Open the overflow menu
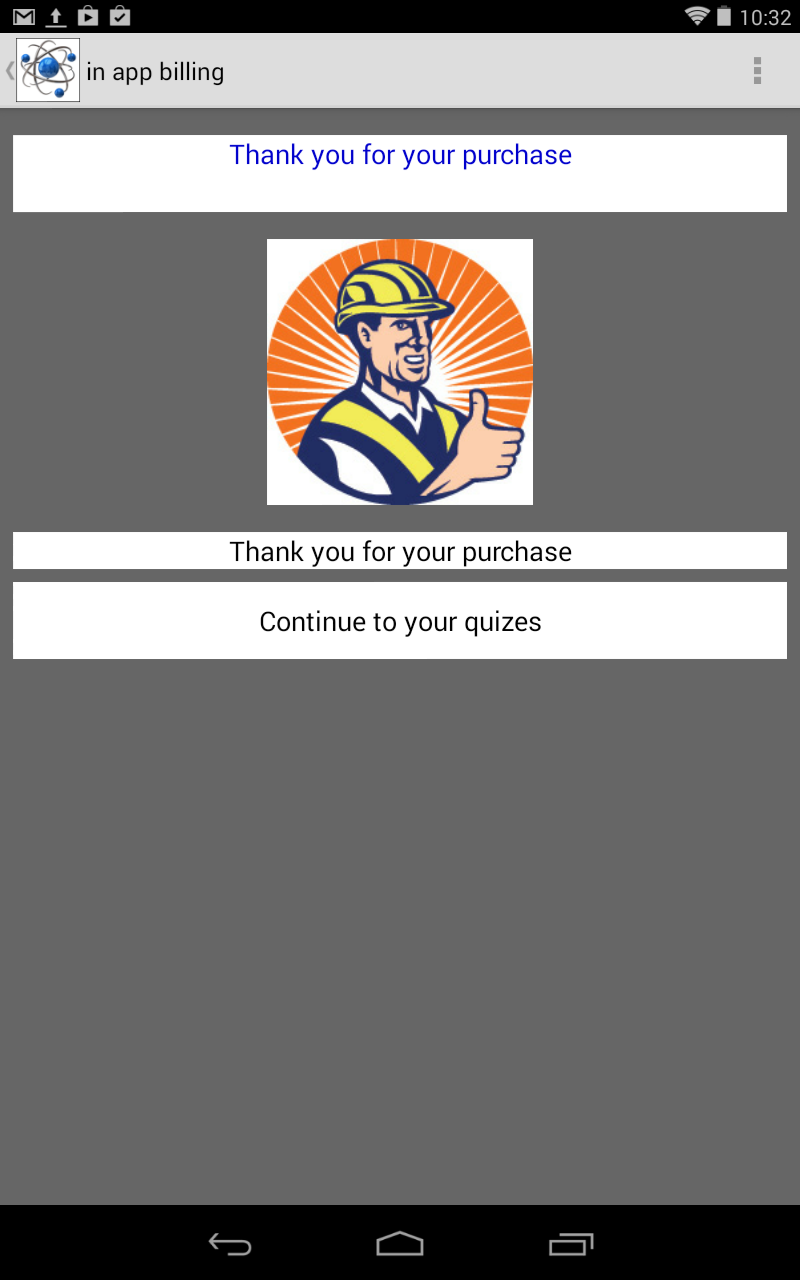Viewport: 800px width, 1280px height. pos(757,71)
